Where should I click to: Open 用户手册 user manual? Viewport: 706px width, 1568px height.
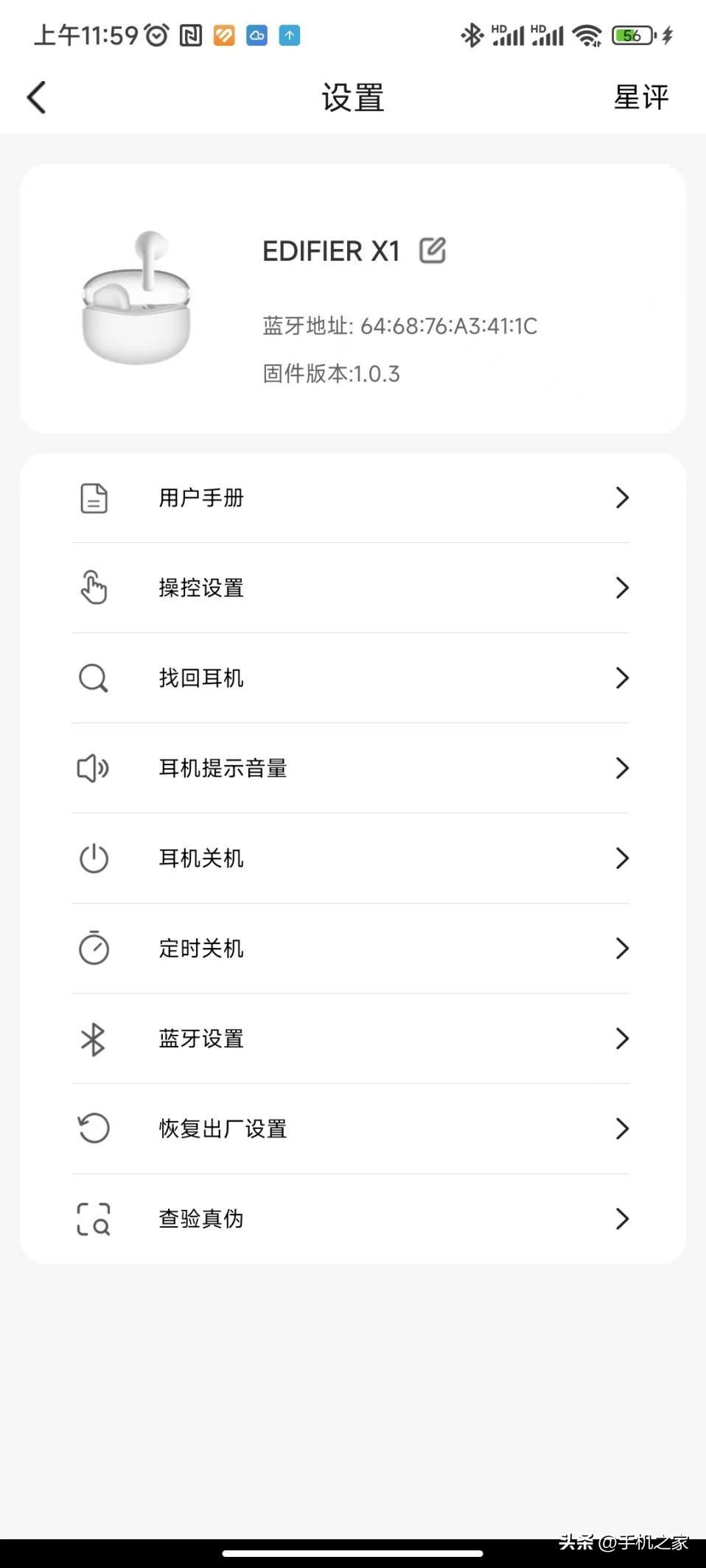click(x=353, y=498)
